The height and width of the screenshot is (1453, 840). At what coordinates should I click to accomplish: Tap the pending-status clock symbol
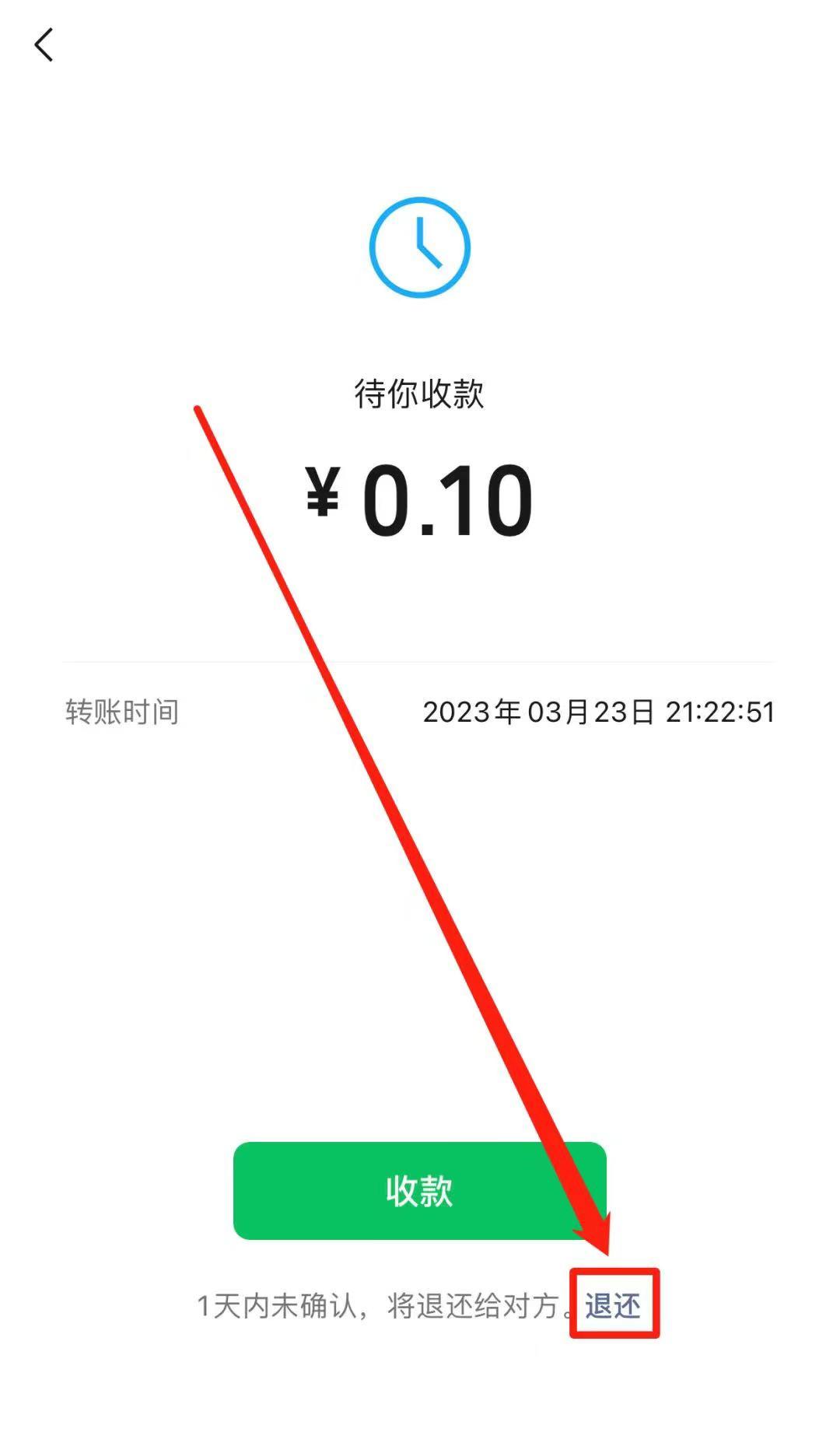point(418,247)
